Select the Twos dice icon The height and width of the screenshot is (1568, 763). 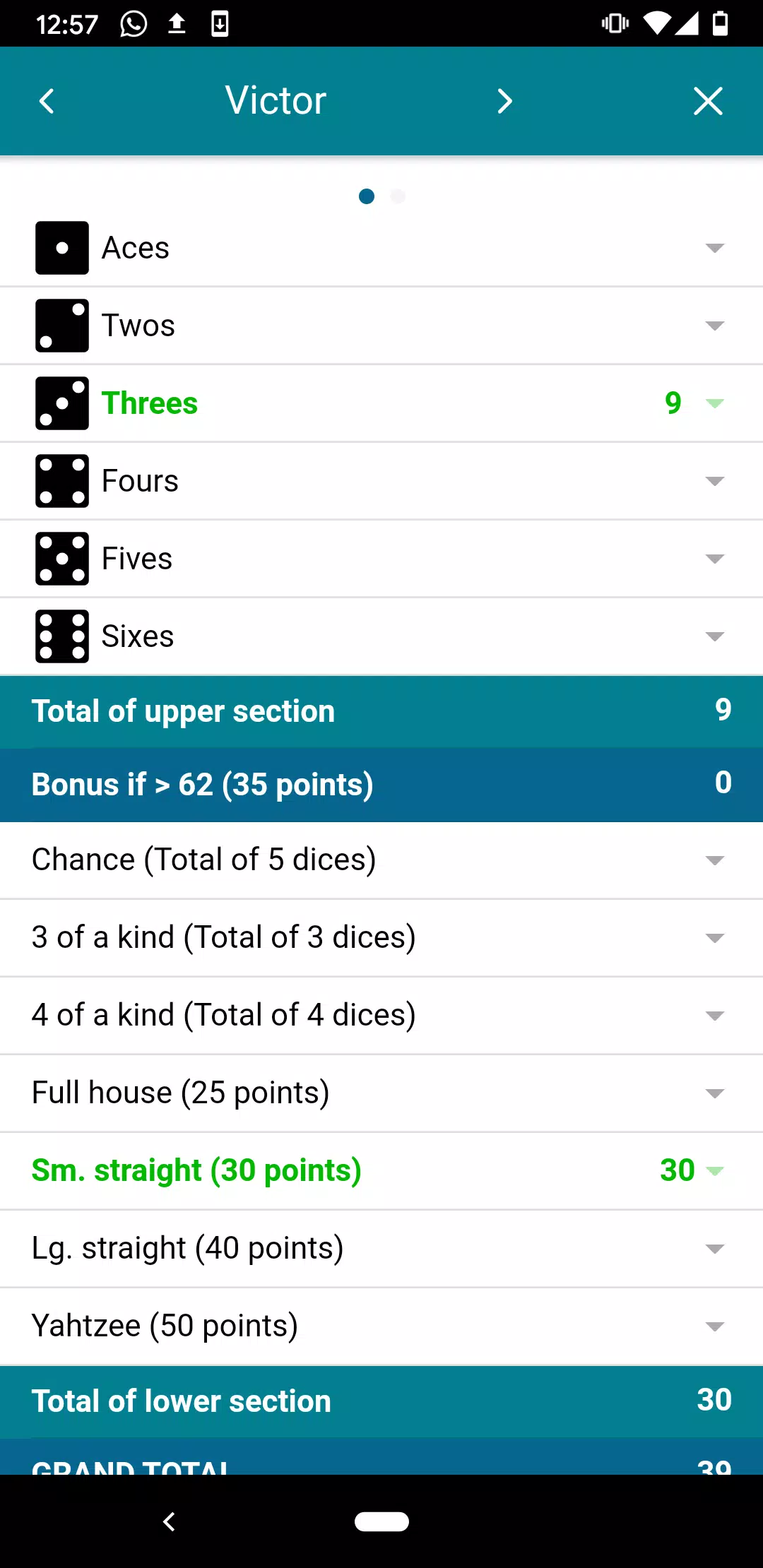tap(61, 325)
